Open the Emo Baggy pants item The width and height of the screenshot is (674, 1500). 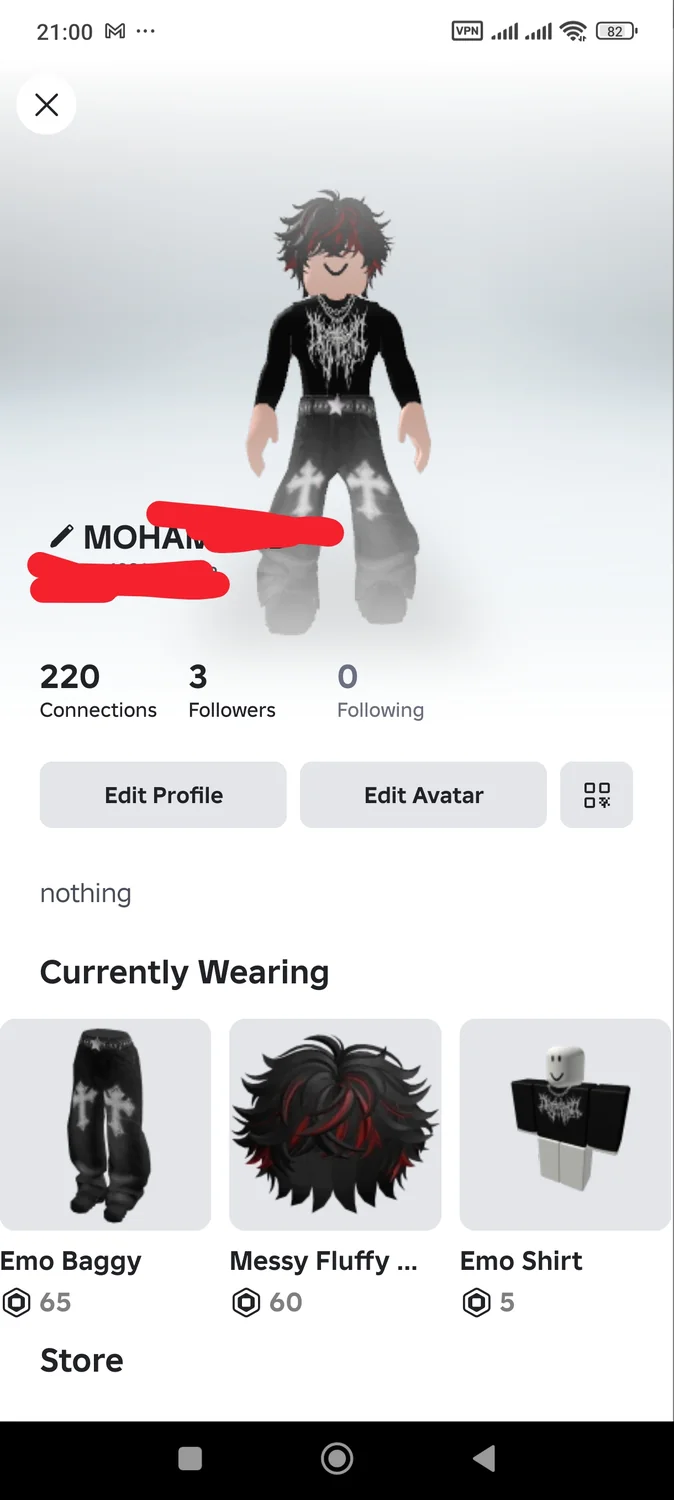(x=105, y=1125)
